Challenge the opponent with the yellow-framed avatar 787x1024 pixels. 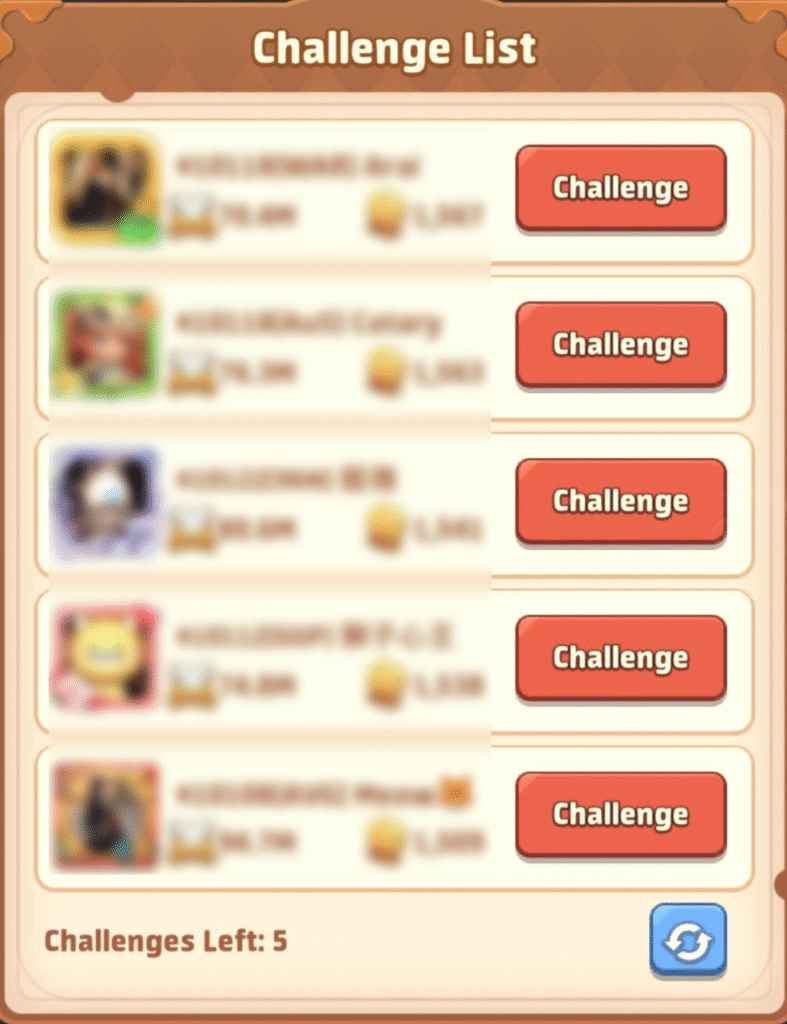(620, 188)
